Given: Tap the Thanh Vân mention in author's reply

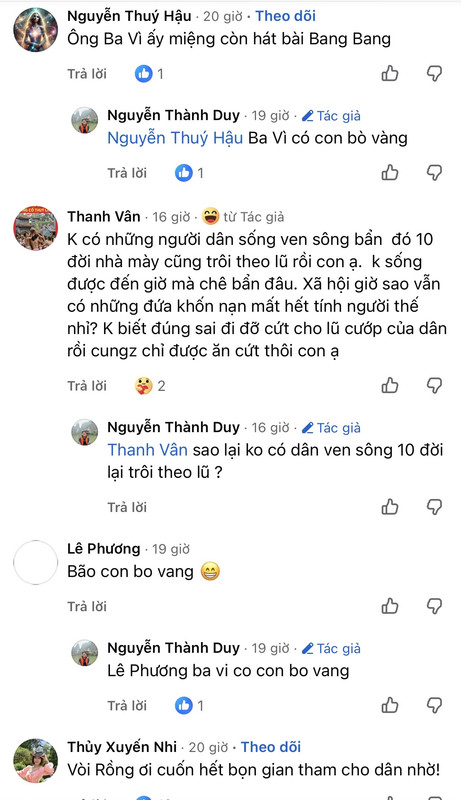Looking at the screenshot, I should pyautogui.click(x=147, y=450).
